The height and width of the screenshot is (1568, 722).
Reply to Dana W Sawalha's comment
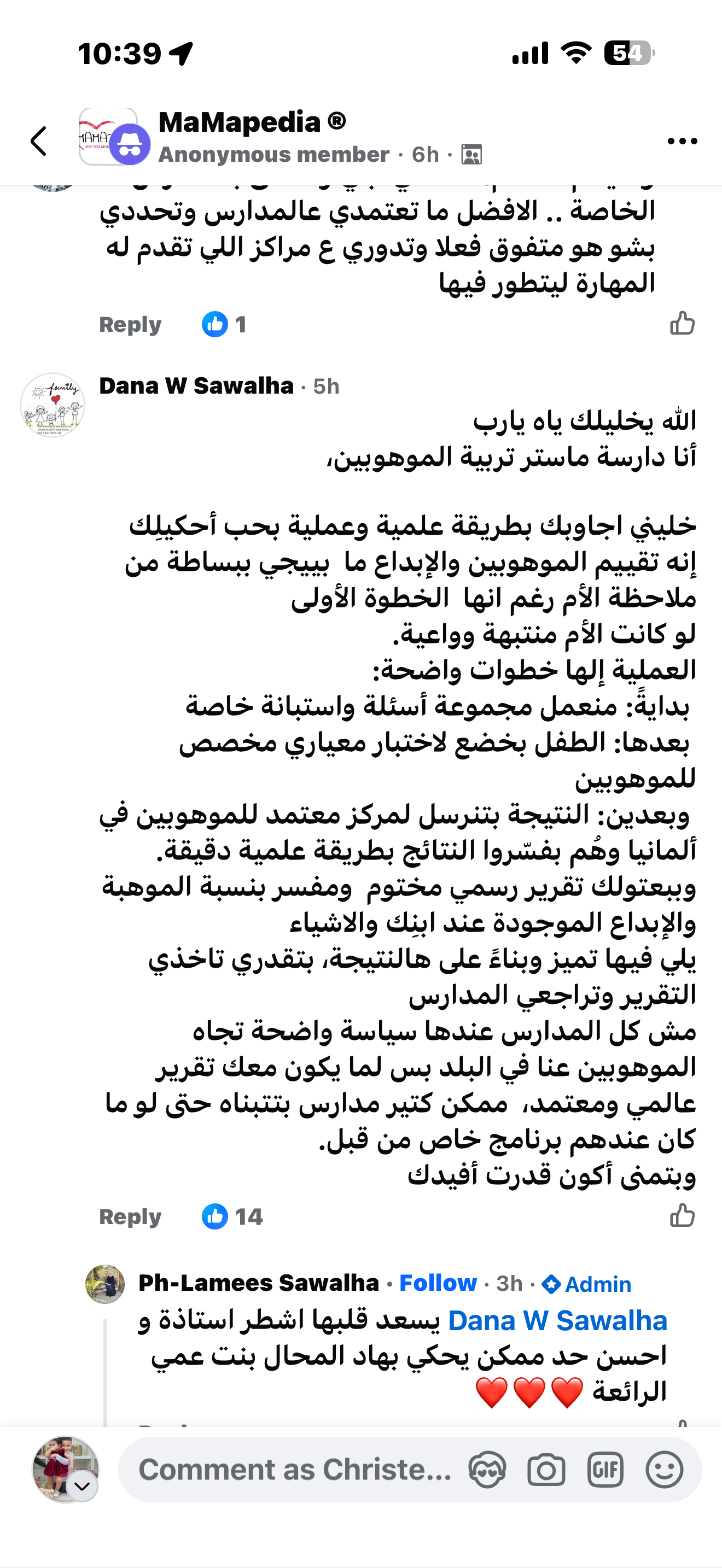click(130, 1217)
